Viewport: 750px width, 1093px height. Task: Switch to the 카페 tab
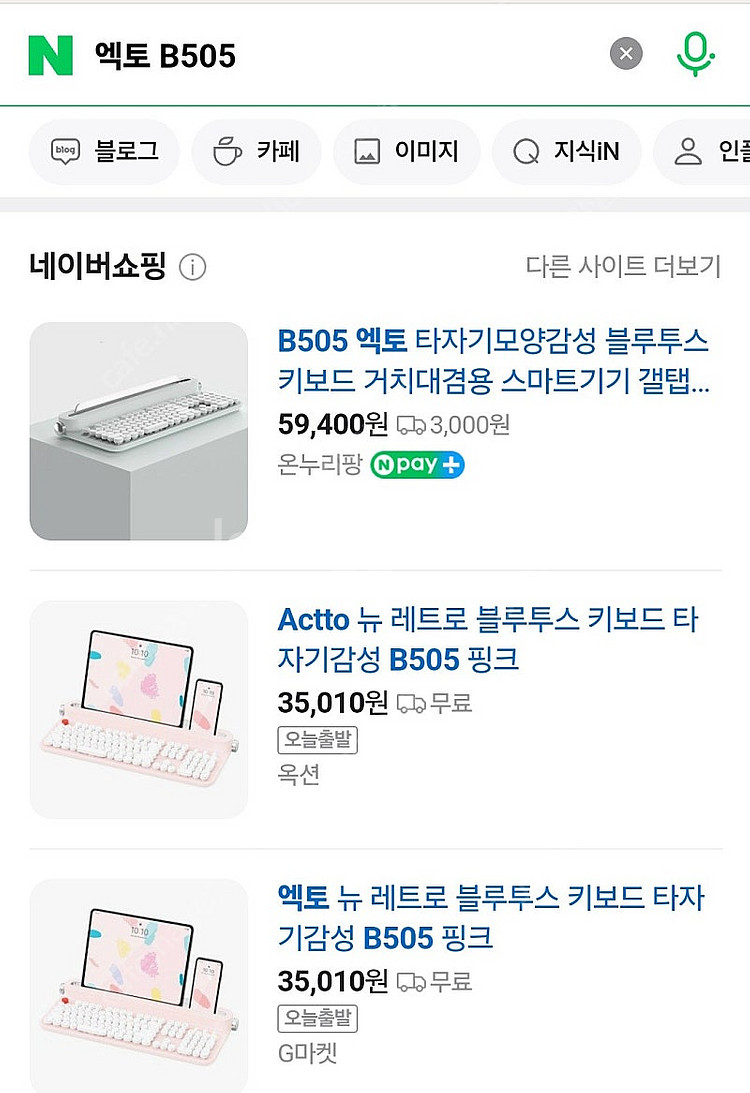click(x=256, y=152)
